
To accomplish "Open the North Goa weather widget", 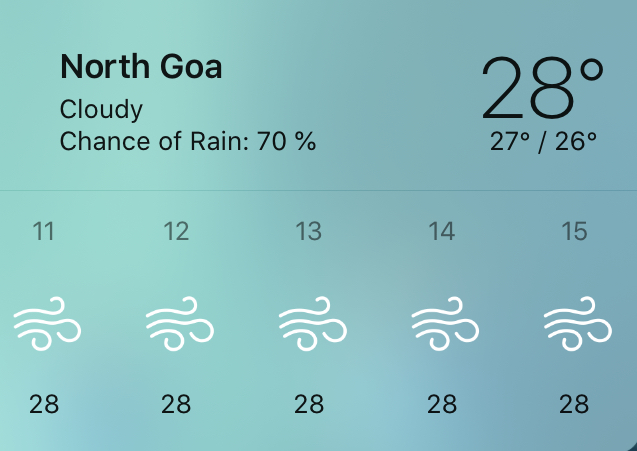I will tap(141, 68).
